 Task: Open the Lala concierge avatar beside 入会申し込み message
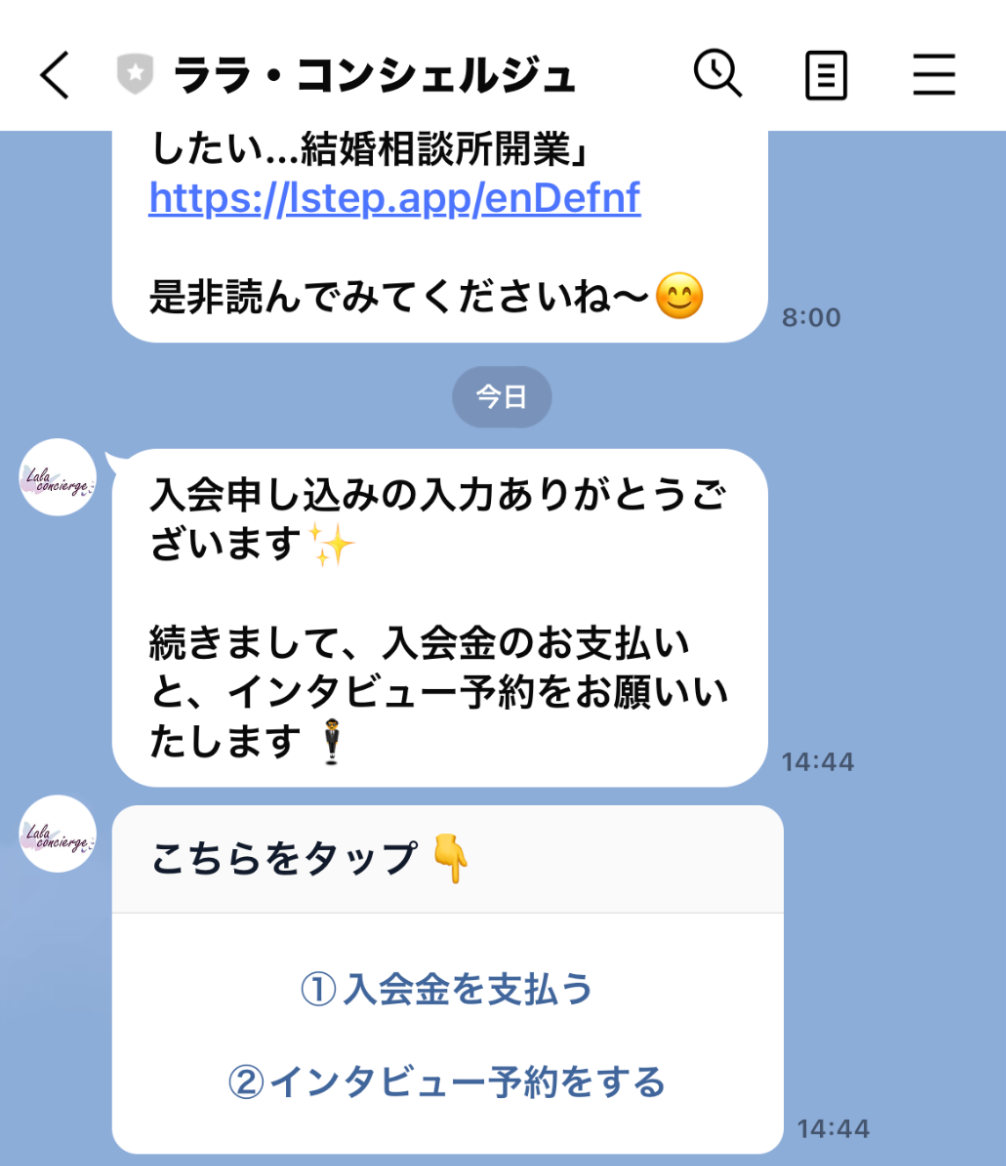coord(59,477)
